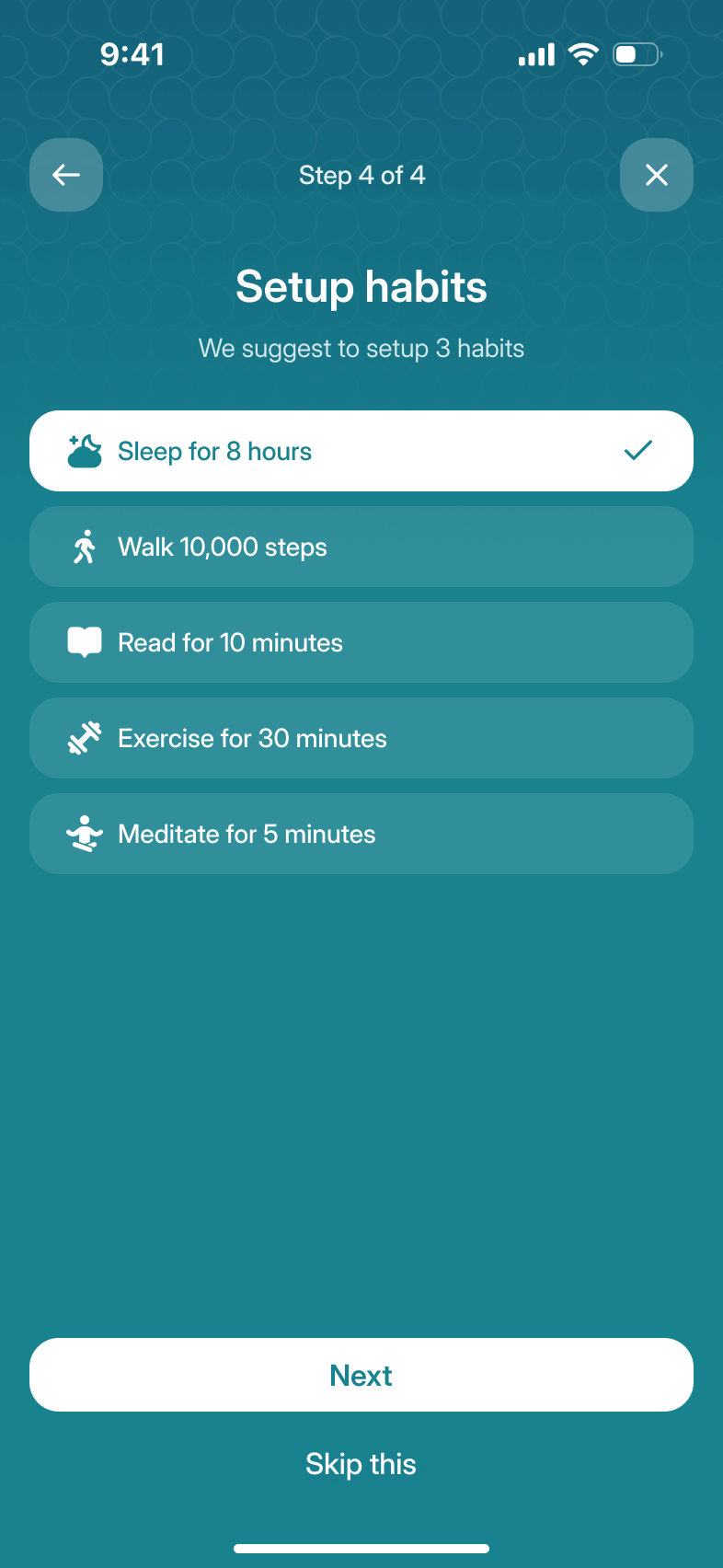Pick the Meditate for 5 minutes habit
723x1568 pixels.
pos(361,834)
